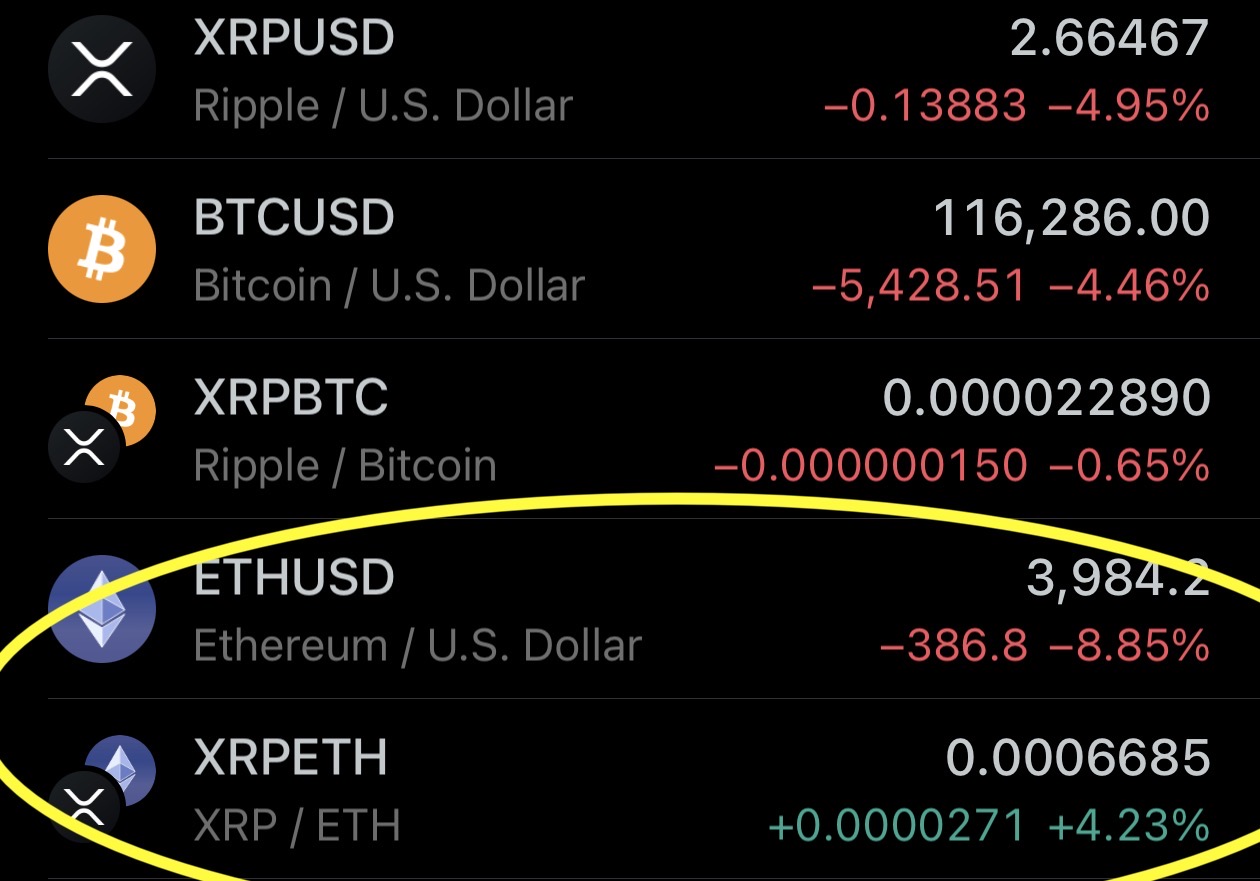View the XRPBTC Ripple / Bitcoin pair
The width and height of the screenshot is (1260, 881).
[630, 430]
